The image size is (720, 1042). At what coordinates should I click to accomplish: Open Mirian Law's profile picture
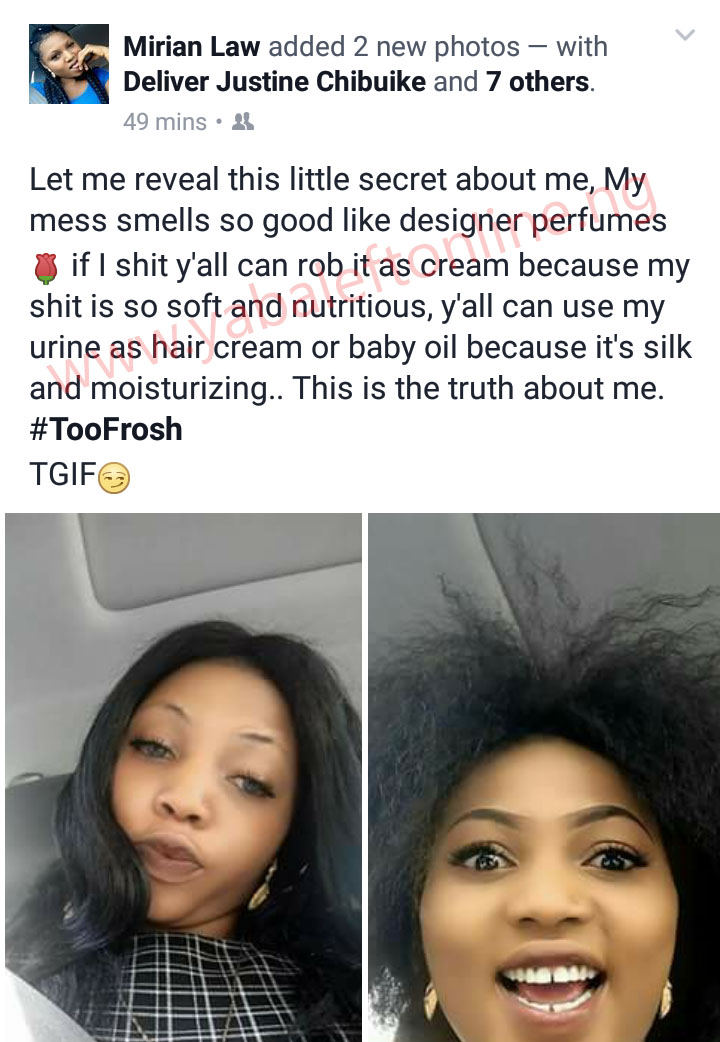(69, 64)
